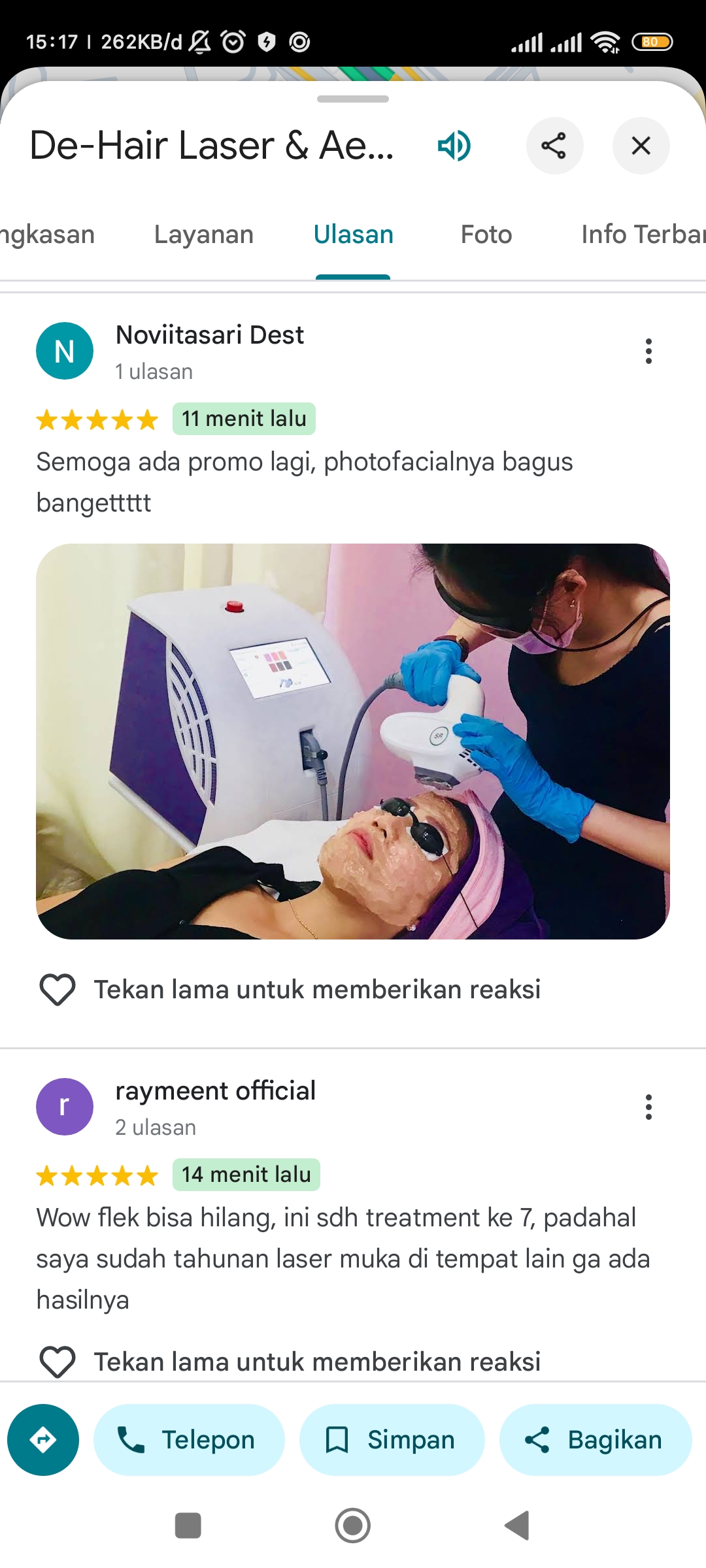Tap the speaker icon to hear the place name

click(454, 145)
